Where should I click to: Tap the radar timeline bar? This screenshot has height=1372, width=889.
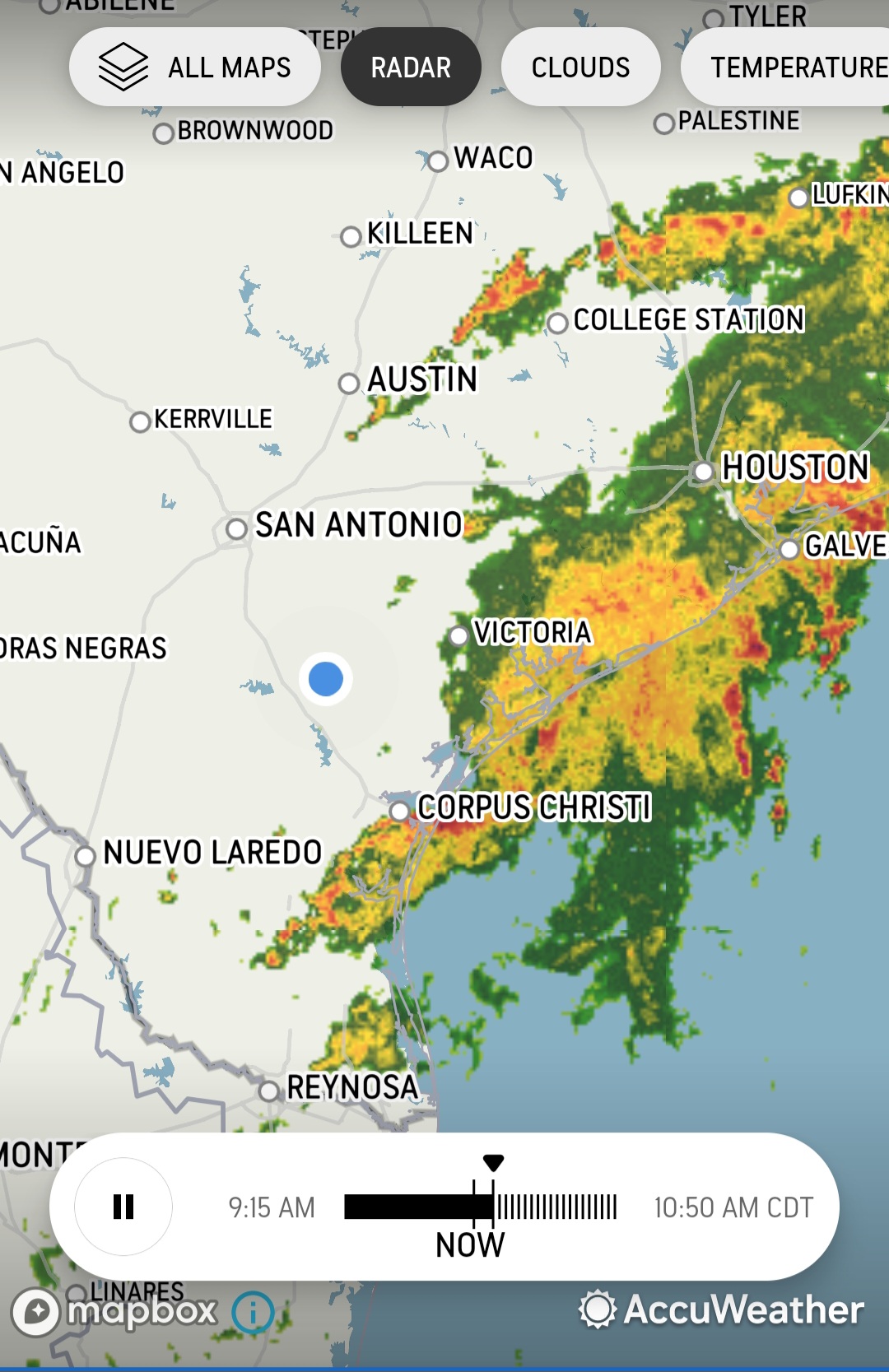point(480,1207)
